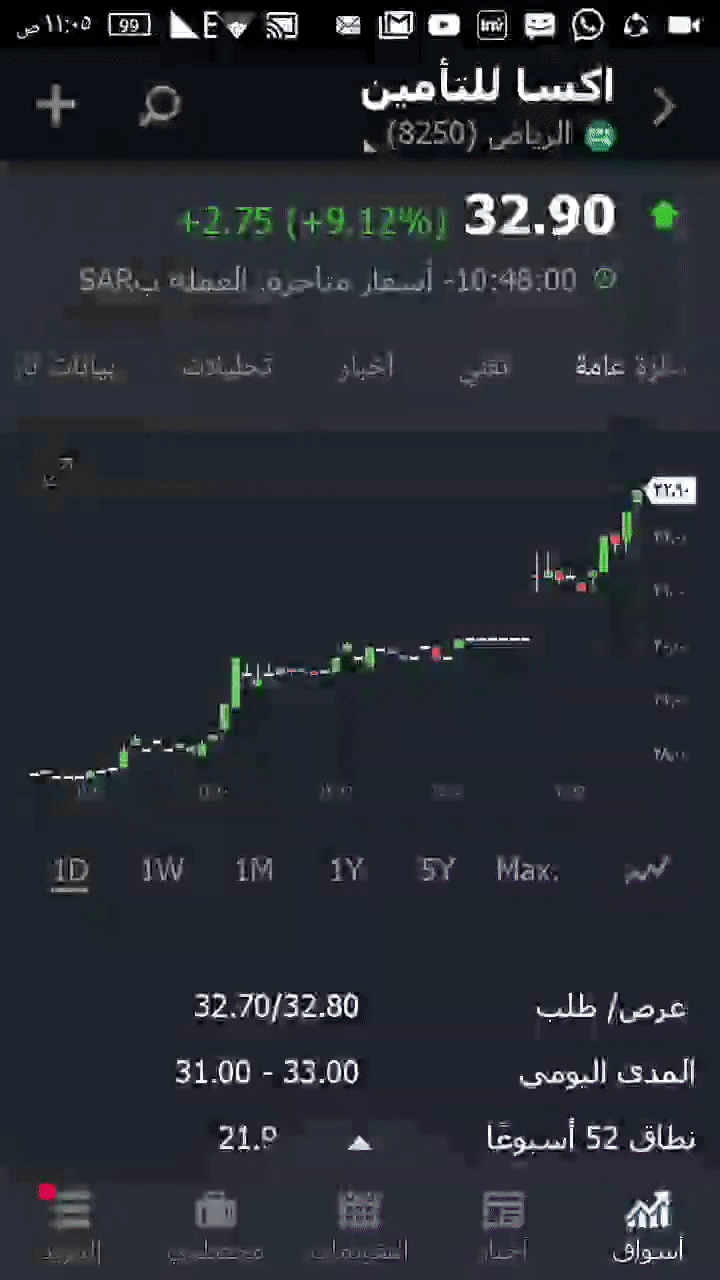Open the محفظتي portfolio section

[x=215, y=1226]
